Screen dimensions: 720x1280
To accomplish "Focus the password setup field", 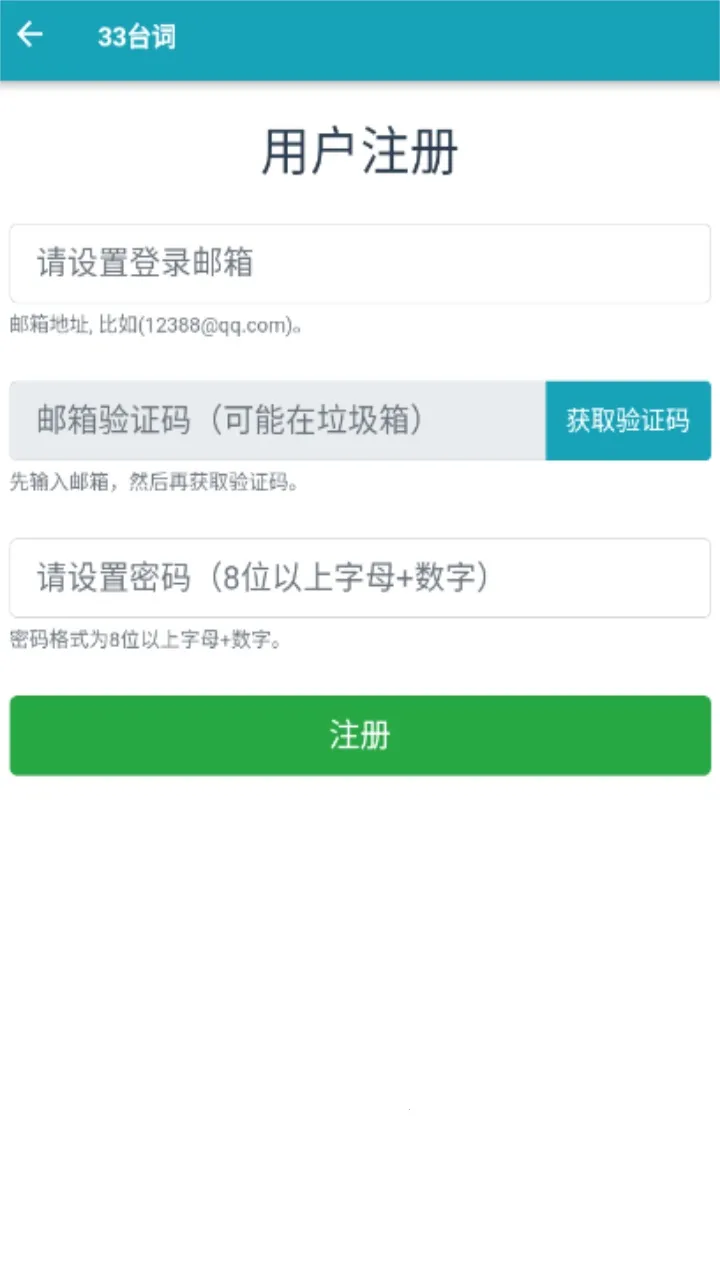I will coord(360,578).
